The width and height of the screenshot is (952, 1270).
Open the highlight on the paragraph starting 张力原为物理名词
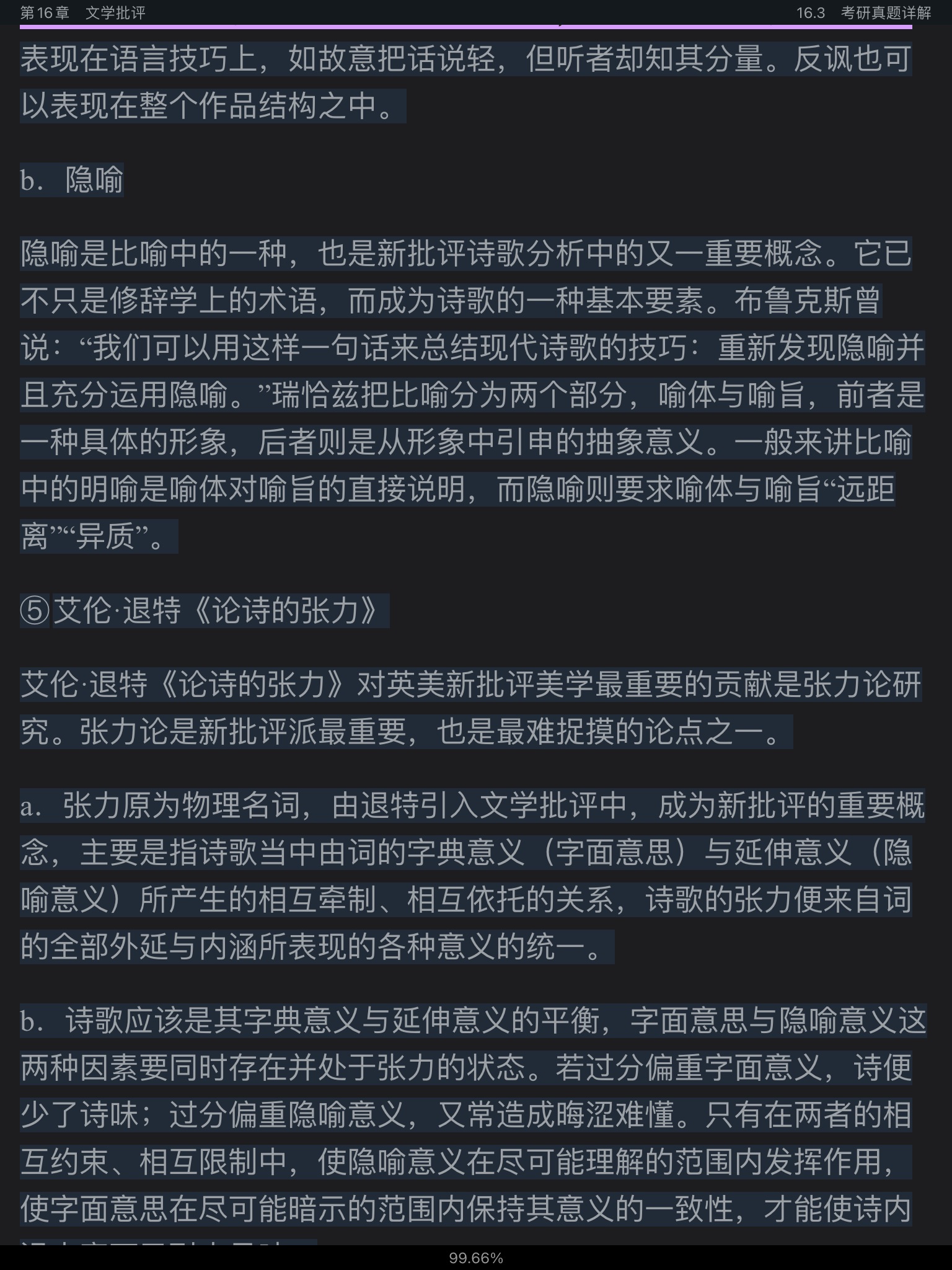point(465,876)
